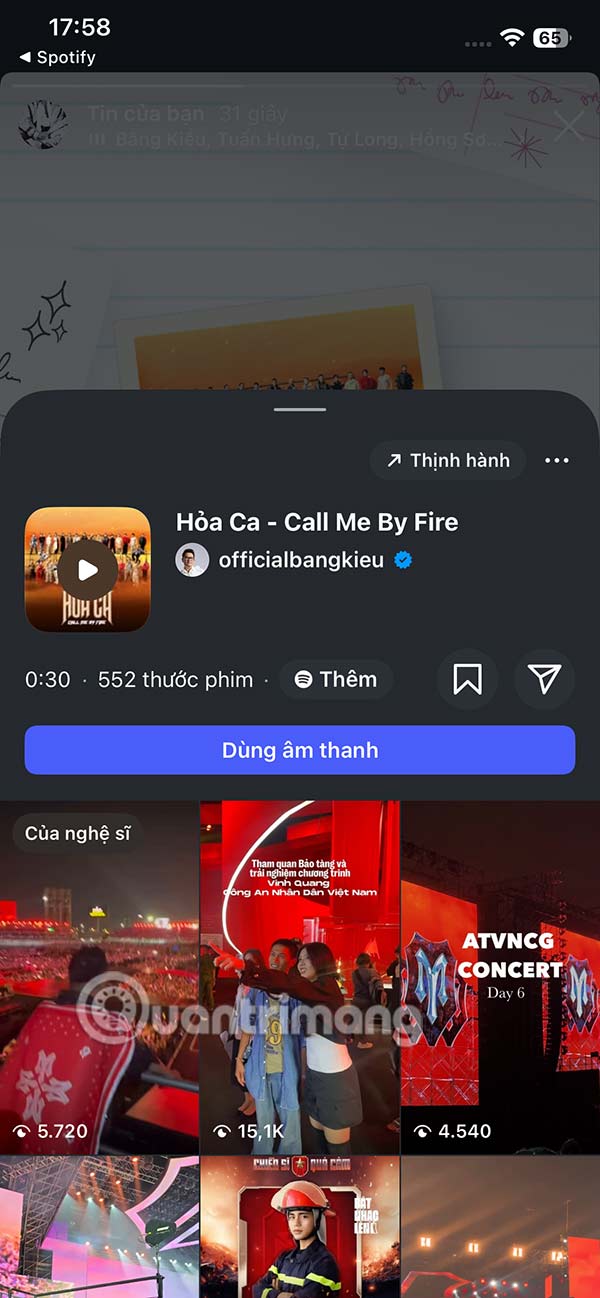
Task: Tap the Dùng âm thanh button
Action: [300, 750]
